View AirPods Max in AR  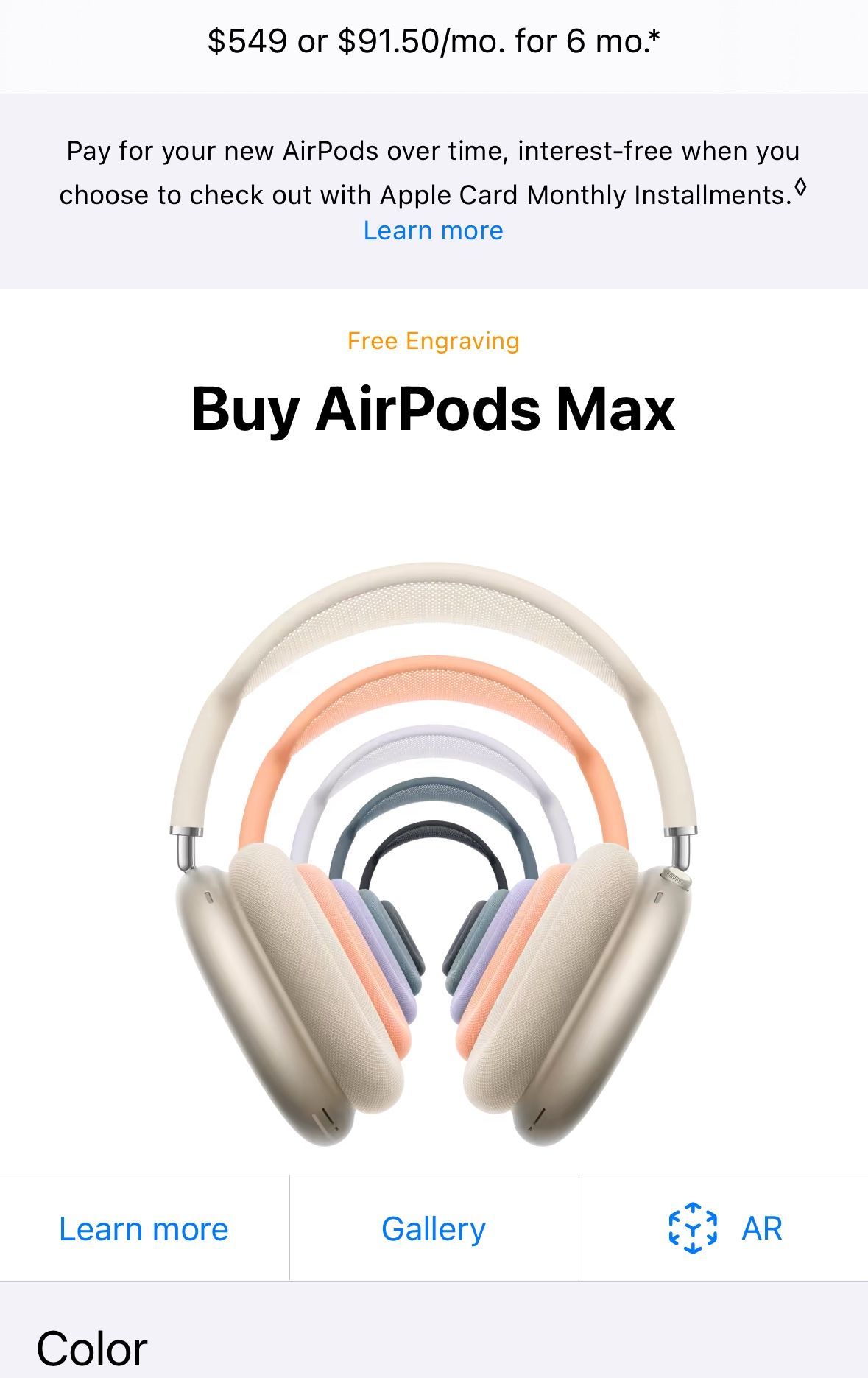724,1228
